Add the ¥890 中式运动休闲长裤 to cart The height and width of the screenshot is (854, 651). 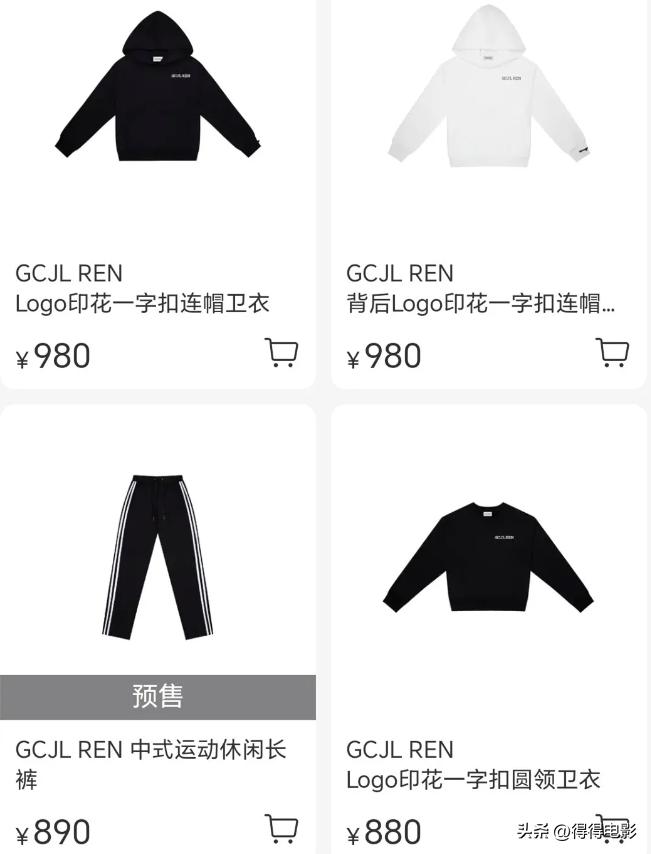[282, 829]
